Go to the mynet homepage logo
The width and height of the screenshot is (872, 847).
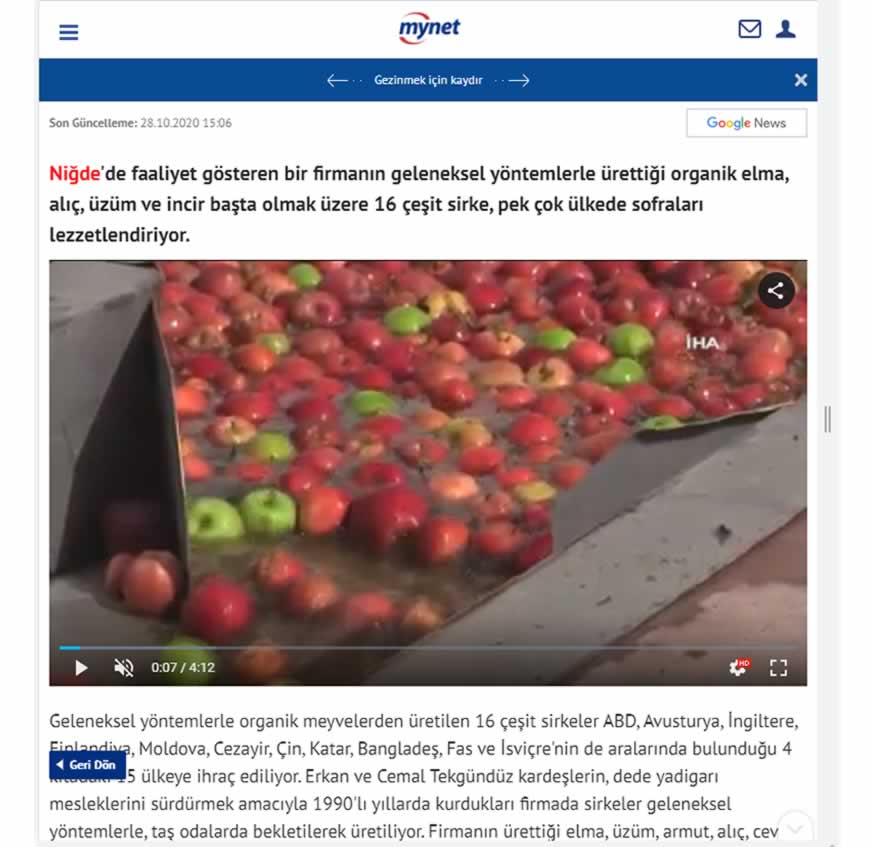(x=429, y=29)
